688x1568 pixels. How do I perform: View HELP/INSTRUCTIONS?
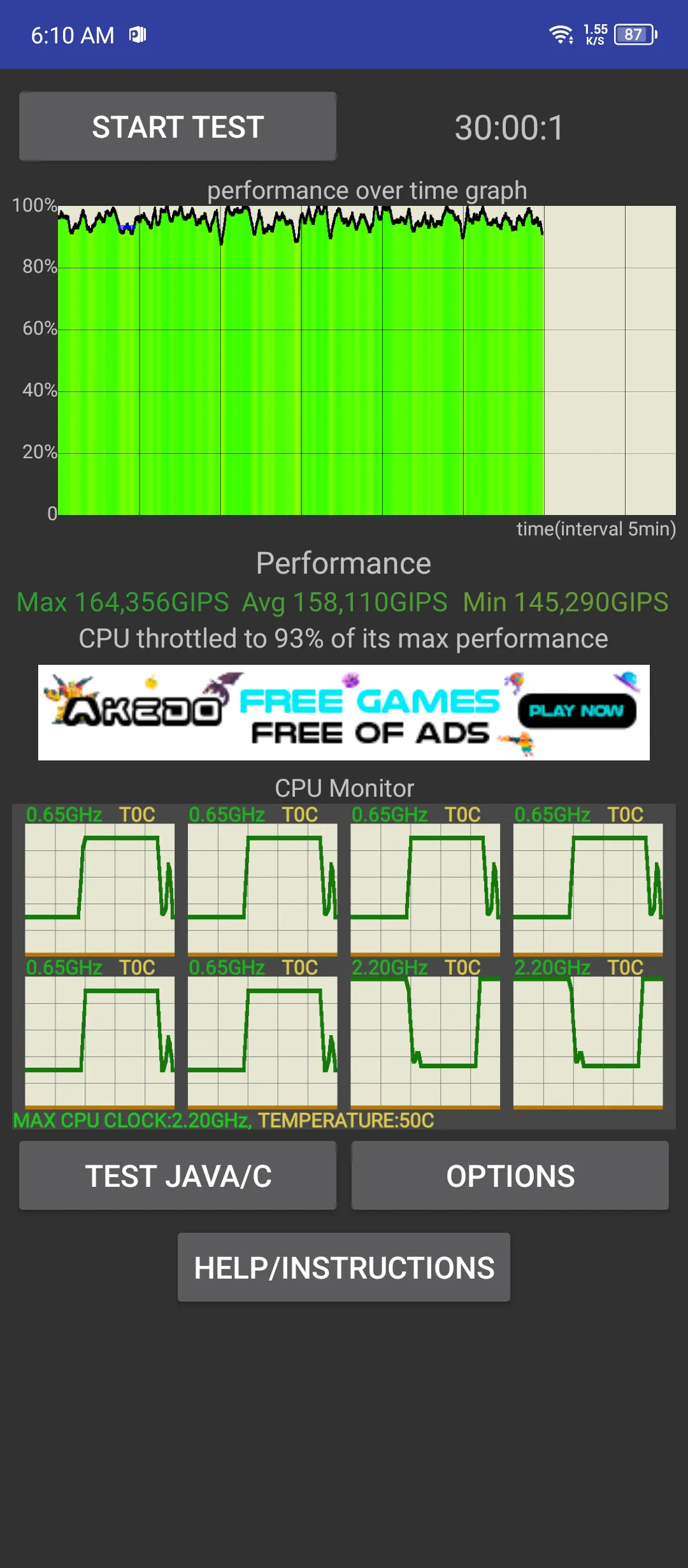[344, 1268]
